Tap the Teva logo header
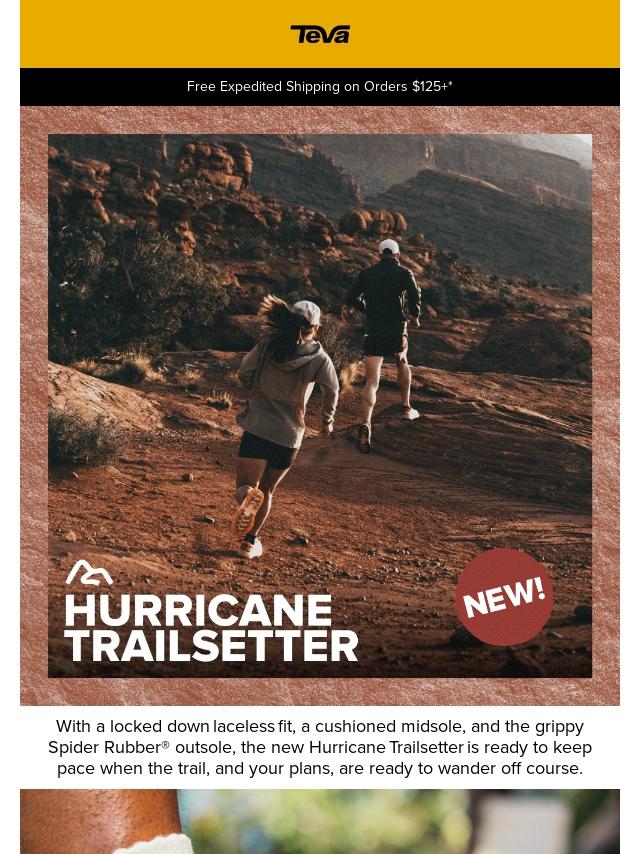This screenshot has height=854, width=640. [320, 34]
